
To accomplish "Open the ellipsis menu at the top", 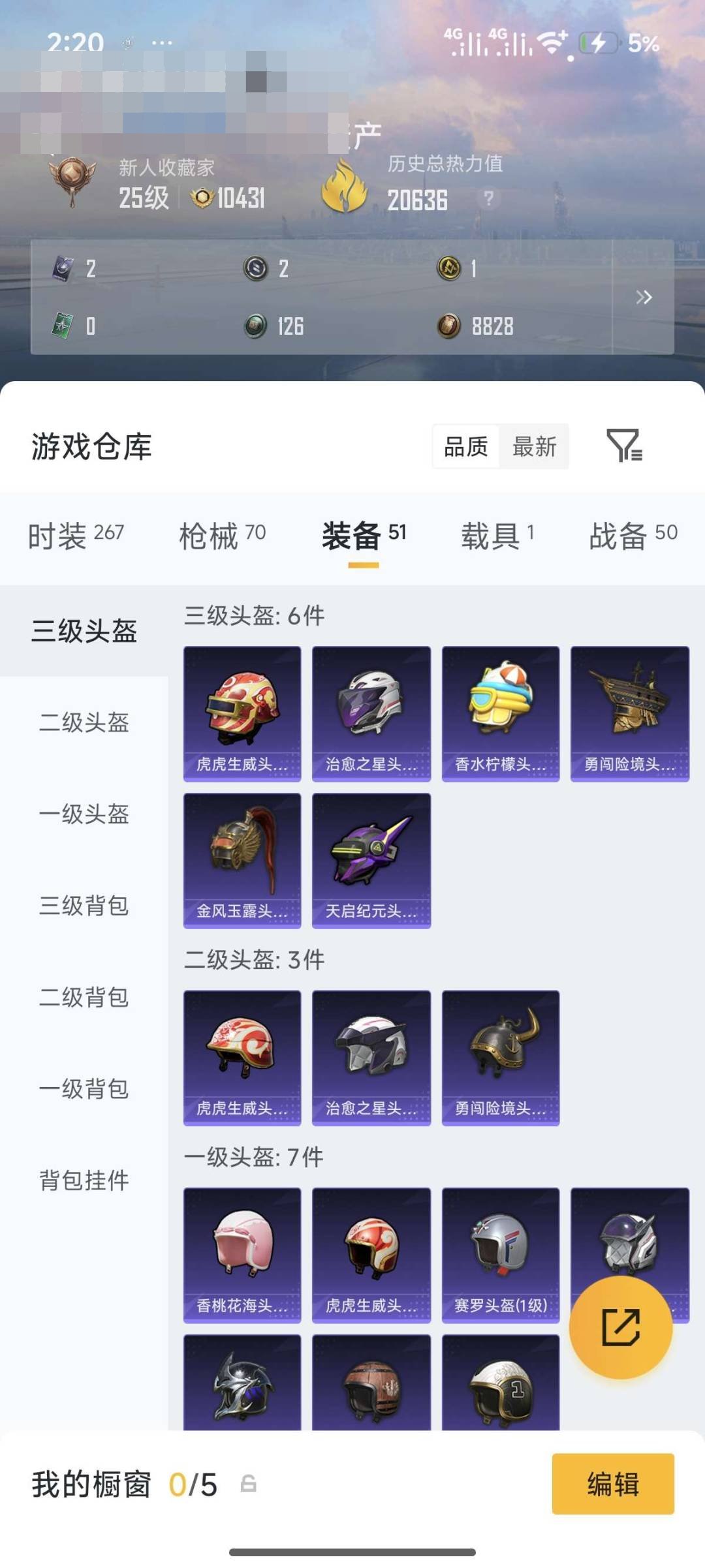I will [x=162, y=43].
